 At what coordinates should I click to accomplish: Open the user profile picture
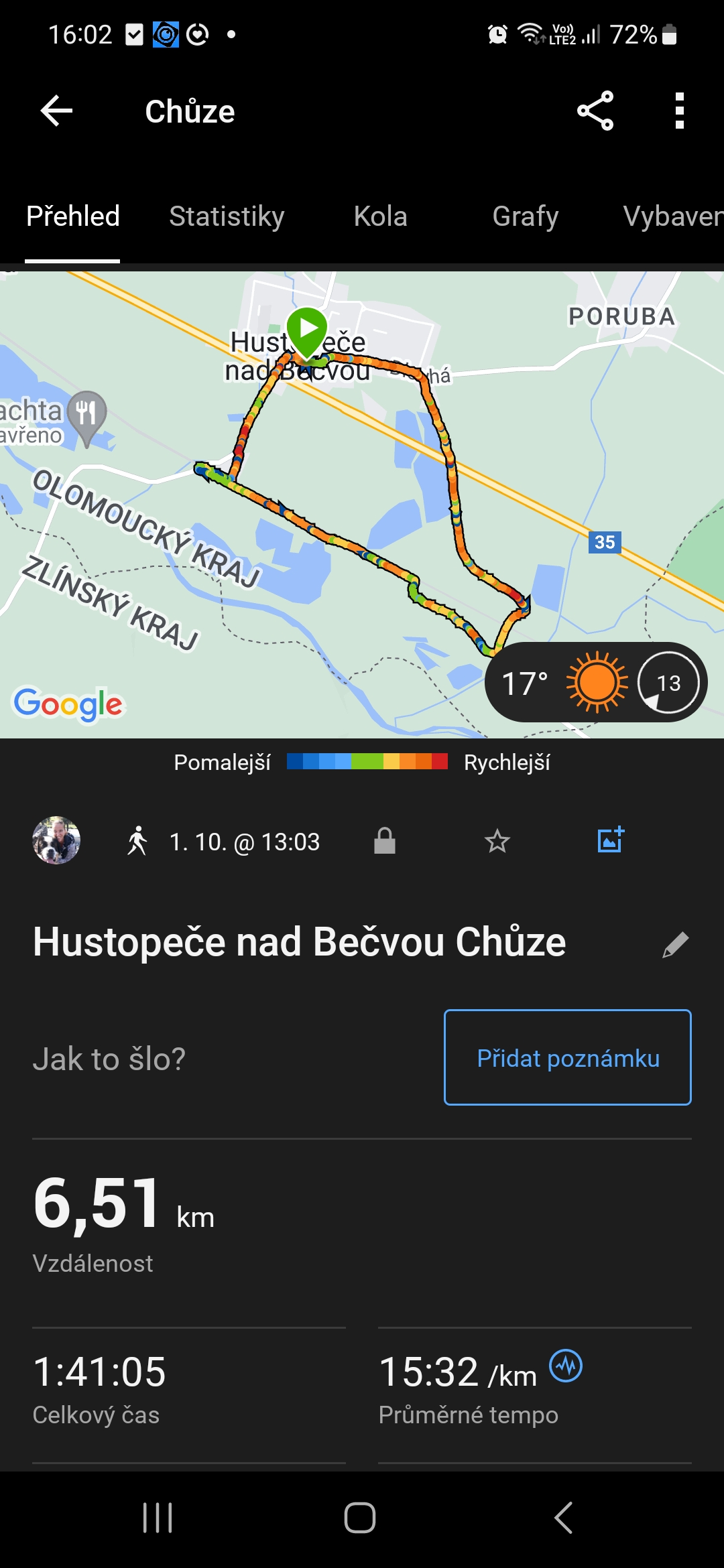point(56,840)
